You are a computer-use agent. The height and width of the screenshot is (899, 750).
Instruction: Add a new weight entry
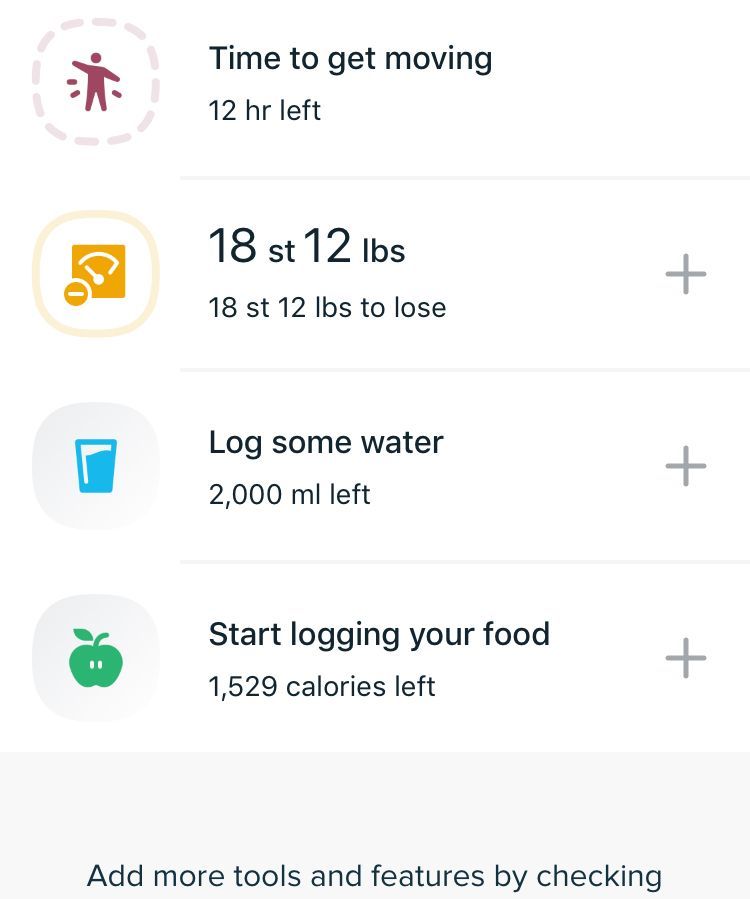click(686, 274)
